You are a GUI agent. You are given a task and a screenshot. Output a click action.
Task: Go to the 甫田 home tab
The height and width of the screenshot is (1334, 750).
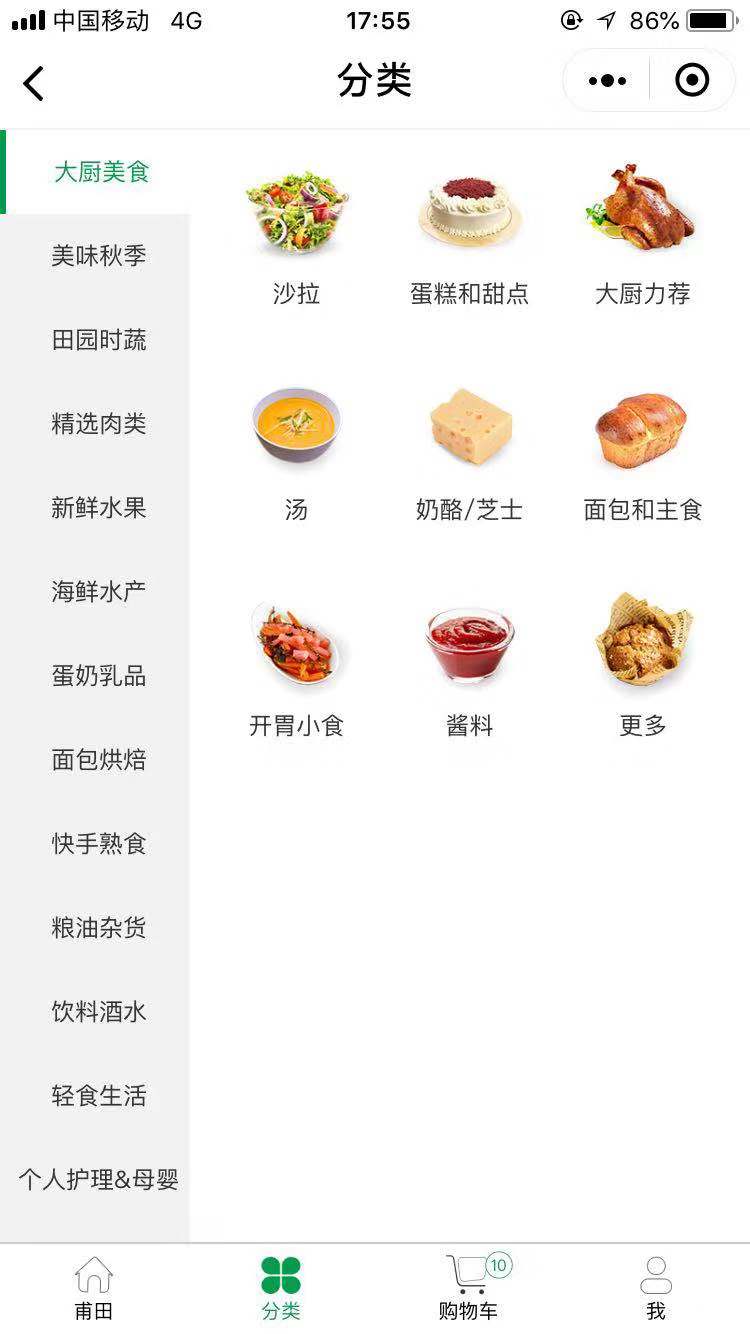click(94, 1289)
